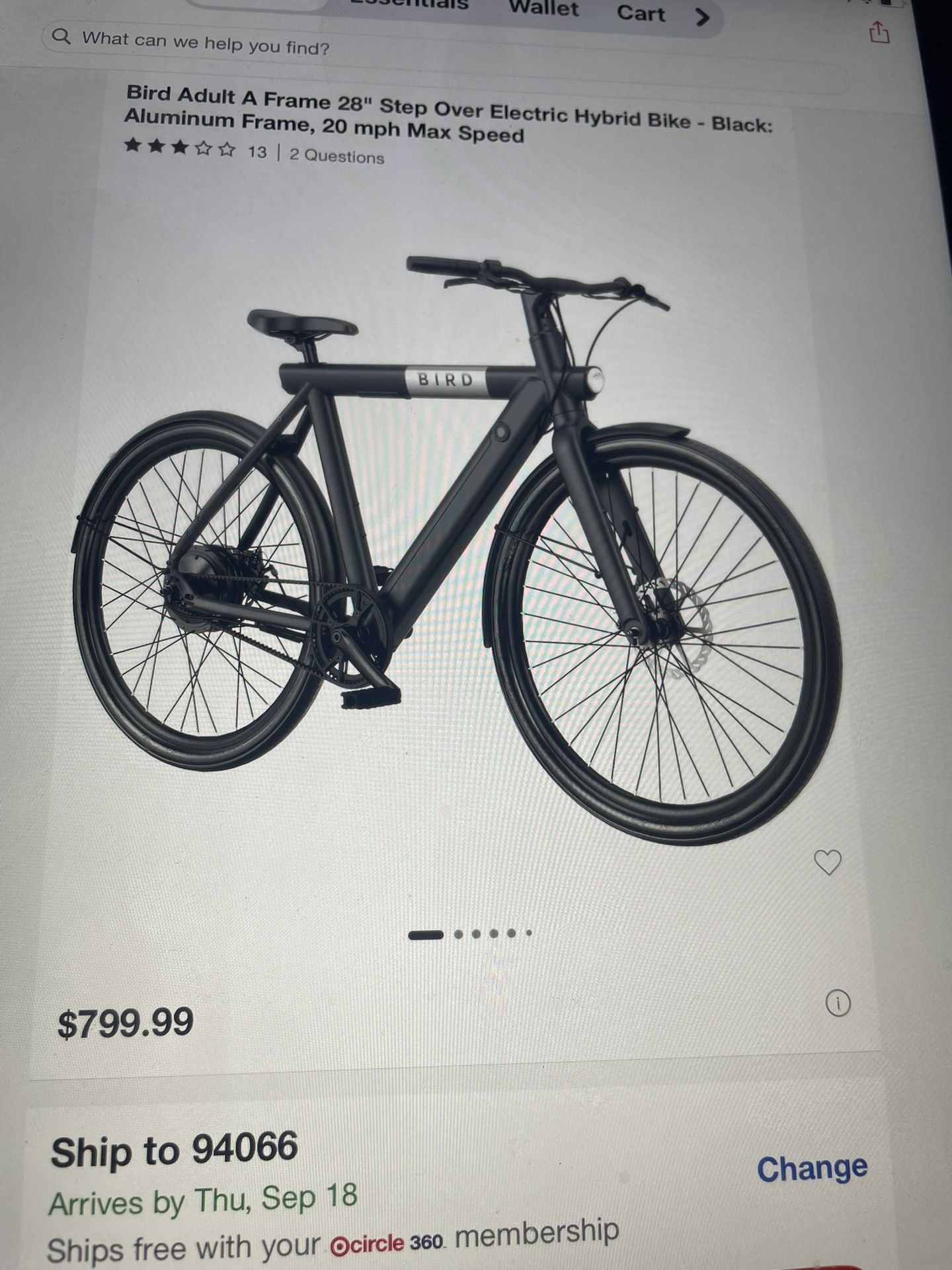View the 2 Questions link

click(x=337, y=156)
